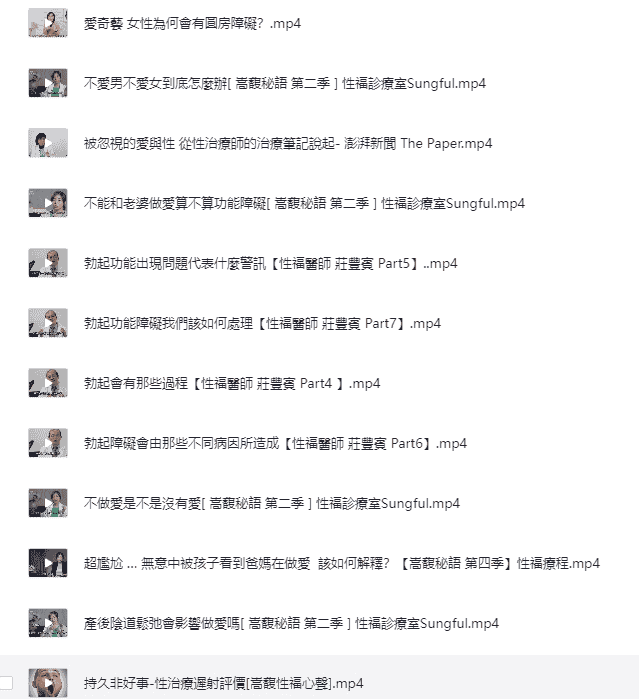Screen dimensions: 639x699
Task: Open 超尷尬 無意中被孩子看到 video file
Action: point(341,563)
